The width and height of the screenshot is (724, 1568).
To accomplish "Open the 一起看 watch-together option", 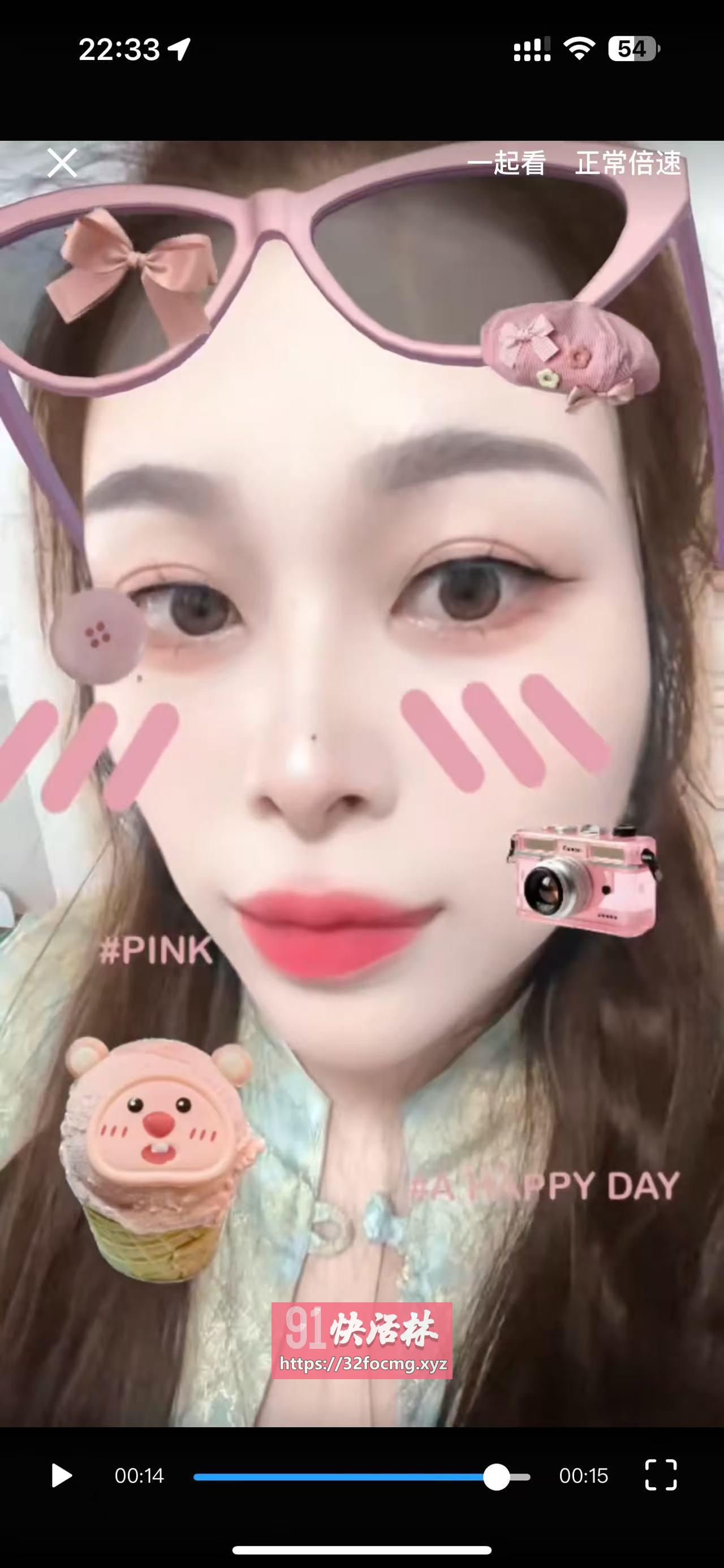I will [x=506, y=163].
